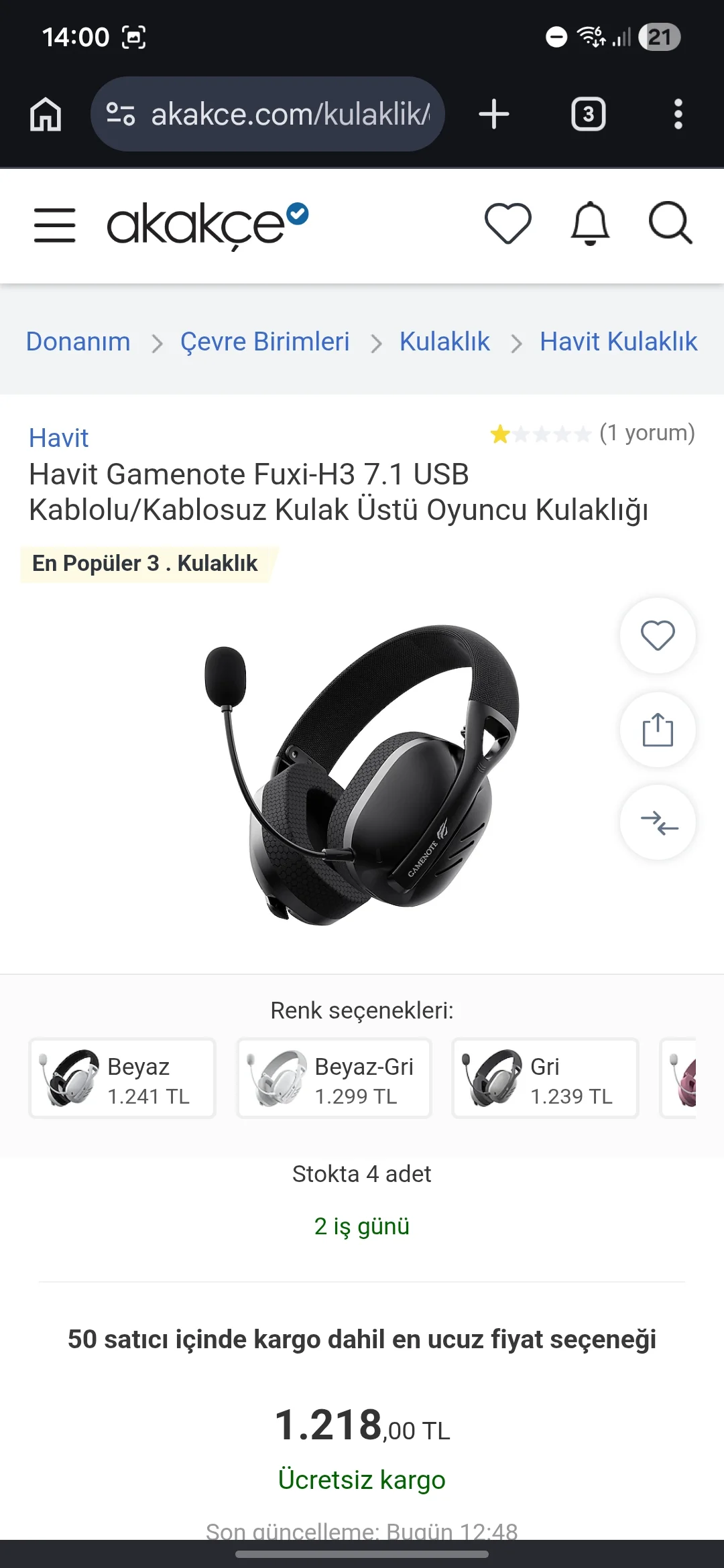
Task: Open the Havit brand link
Action: click(59, 438)
